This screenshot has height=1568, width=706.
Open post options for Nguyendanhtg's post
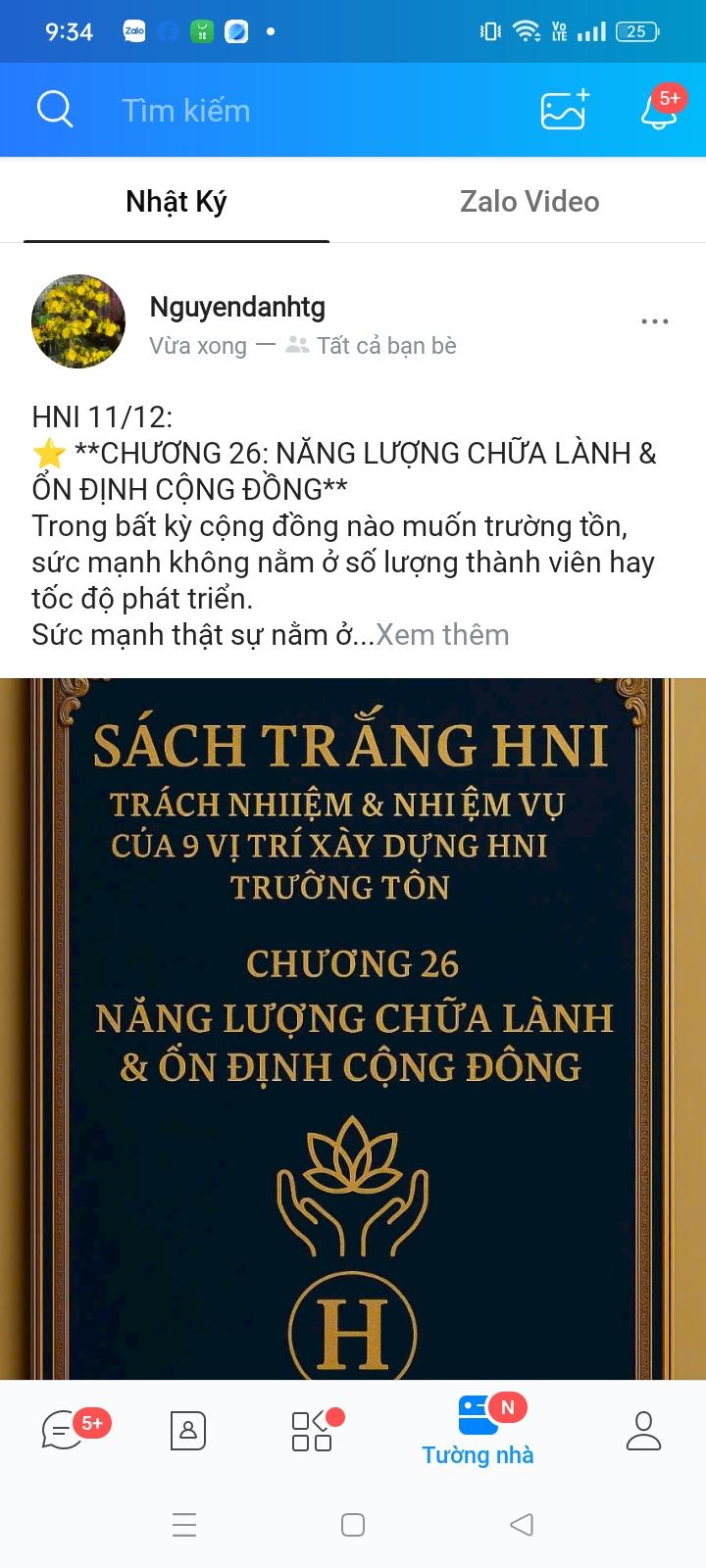coord(654,321)
